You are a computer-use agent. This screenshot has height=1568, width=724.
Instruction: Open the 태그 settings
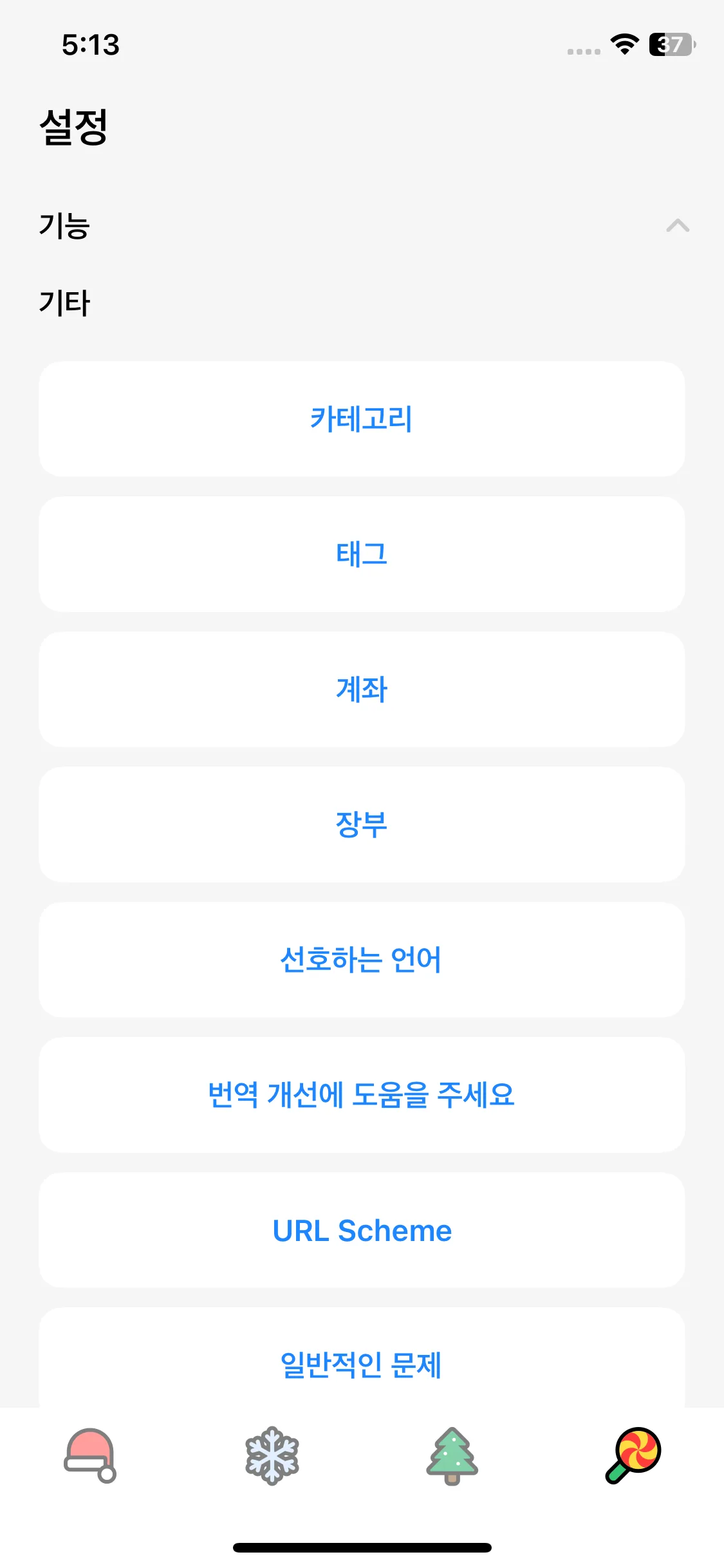[x=362, y=554]
